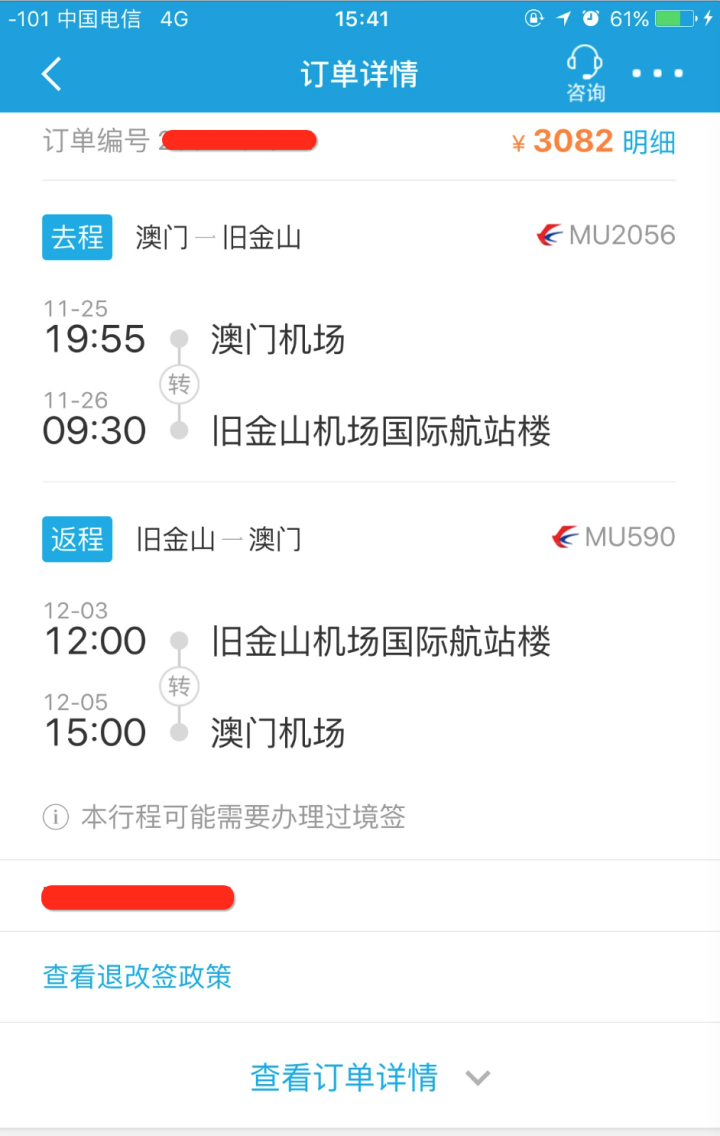720x1136 pixels.
Task: Click the China Eastern logo next to MU2056
Action: coord(549,235)
